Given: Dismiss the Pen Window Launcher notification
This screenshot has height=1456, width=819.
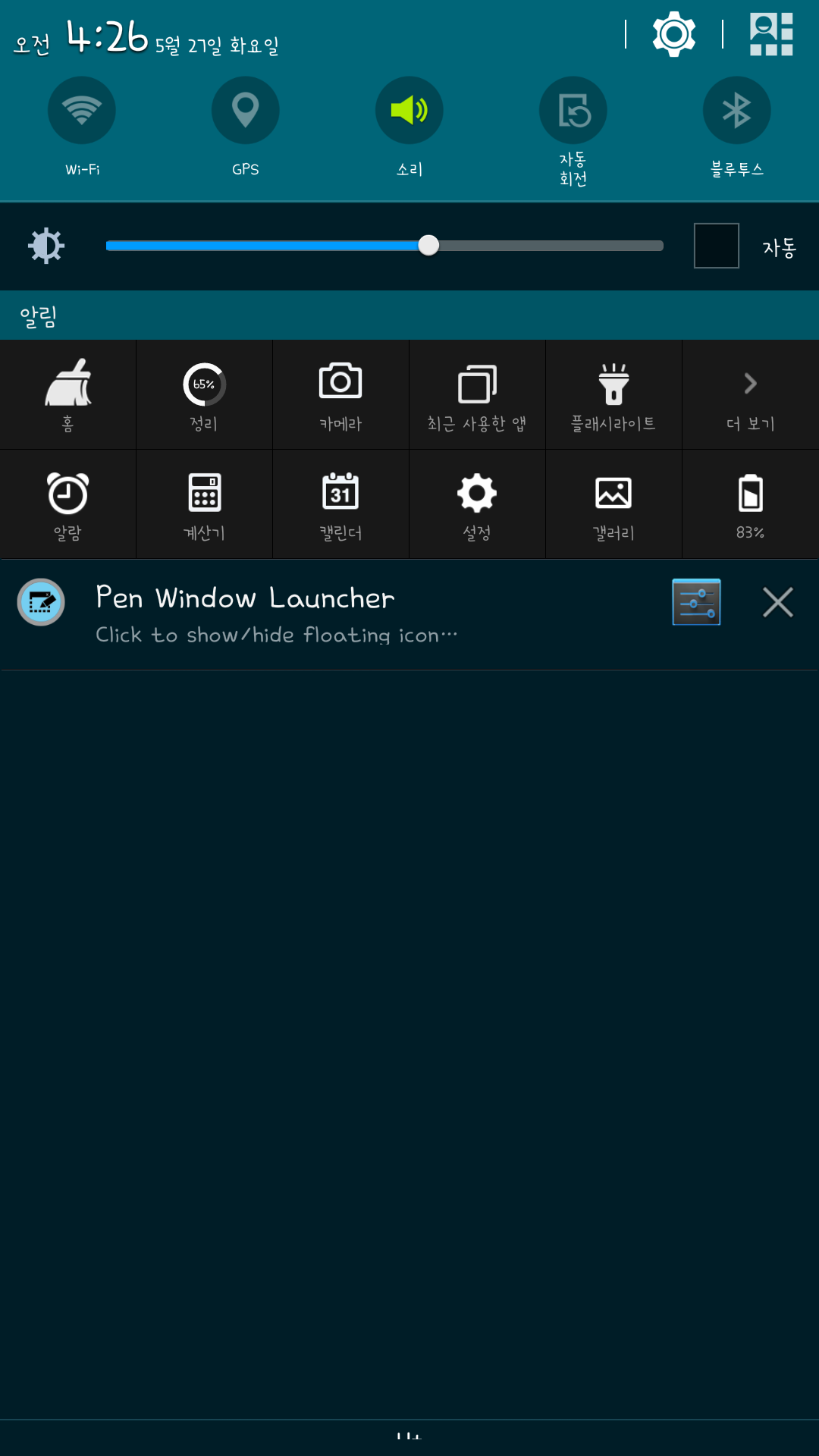Looking at the screenshot, I should pyautogui.click(x=777, y=603).
